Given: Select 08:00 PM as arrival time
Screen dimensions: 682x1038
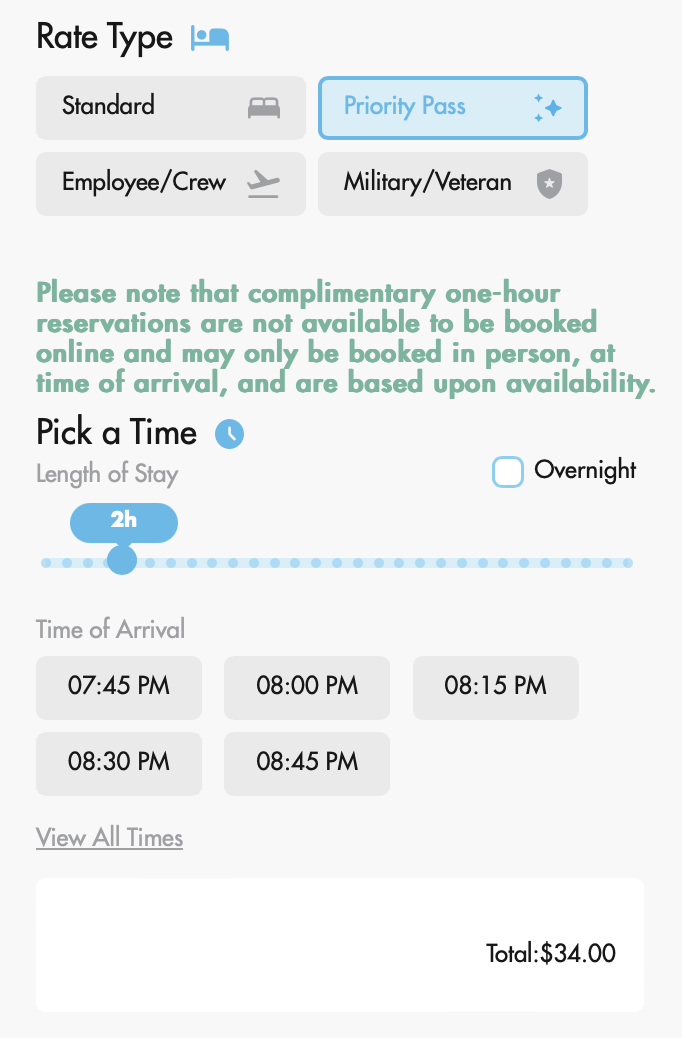Looking at the screenshot, I should tap(306, 687).
